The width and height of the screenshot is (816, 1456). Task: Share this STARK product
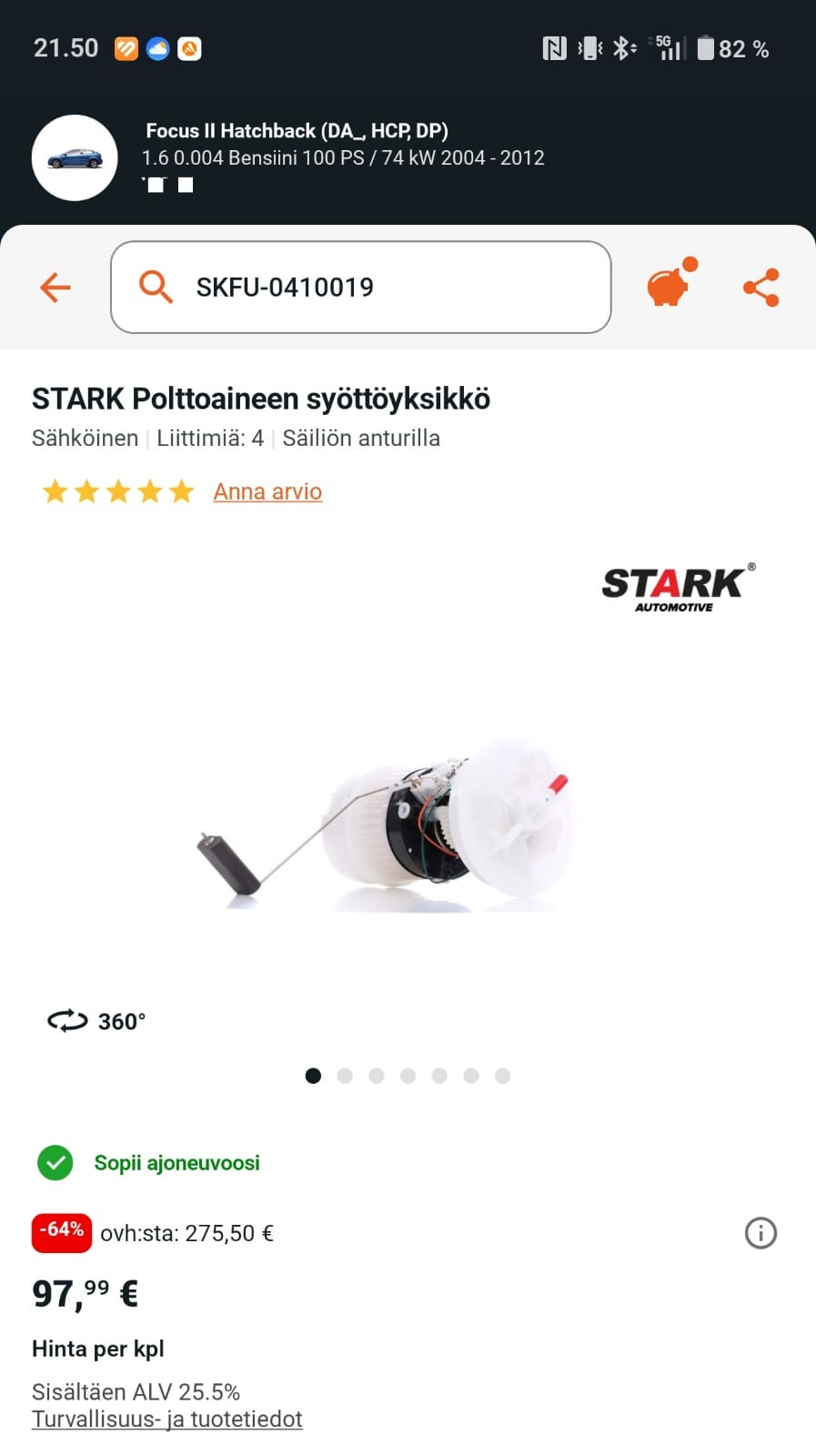click(x=761, y=288)
